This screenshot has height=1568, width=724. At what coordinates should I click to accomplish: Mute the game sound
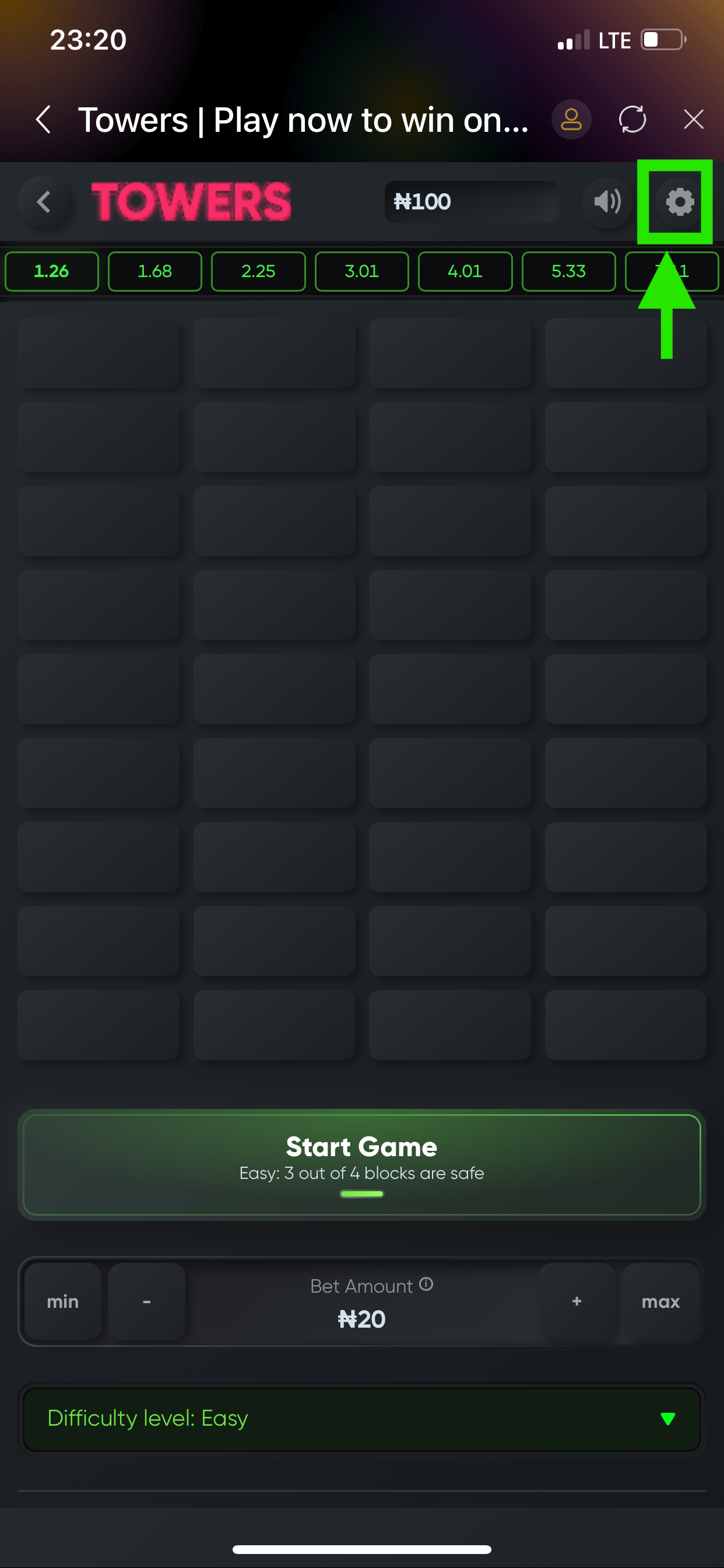coord(607,201)
